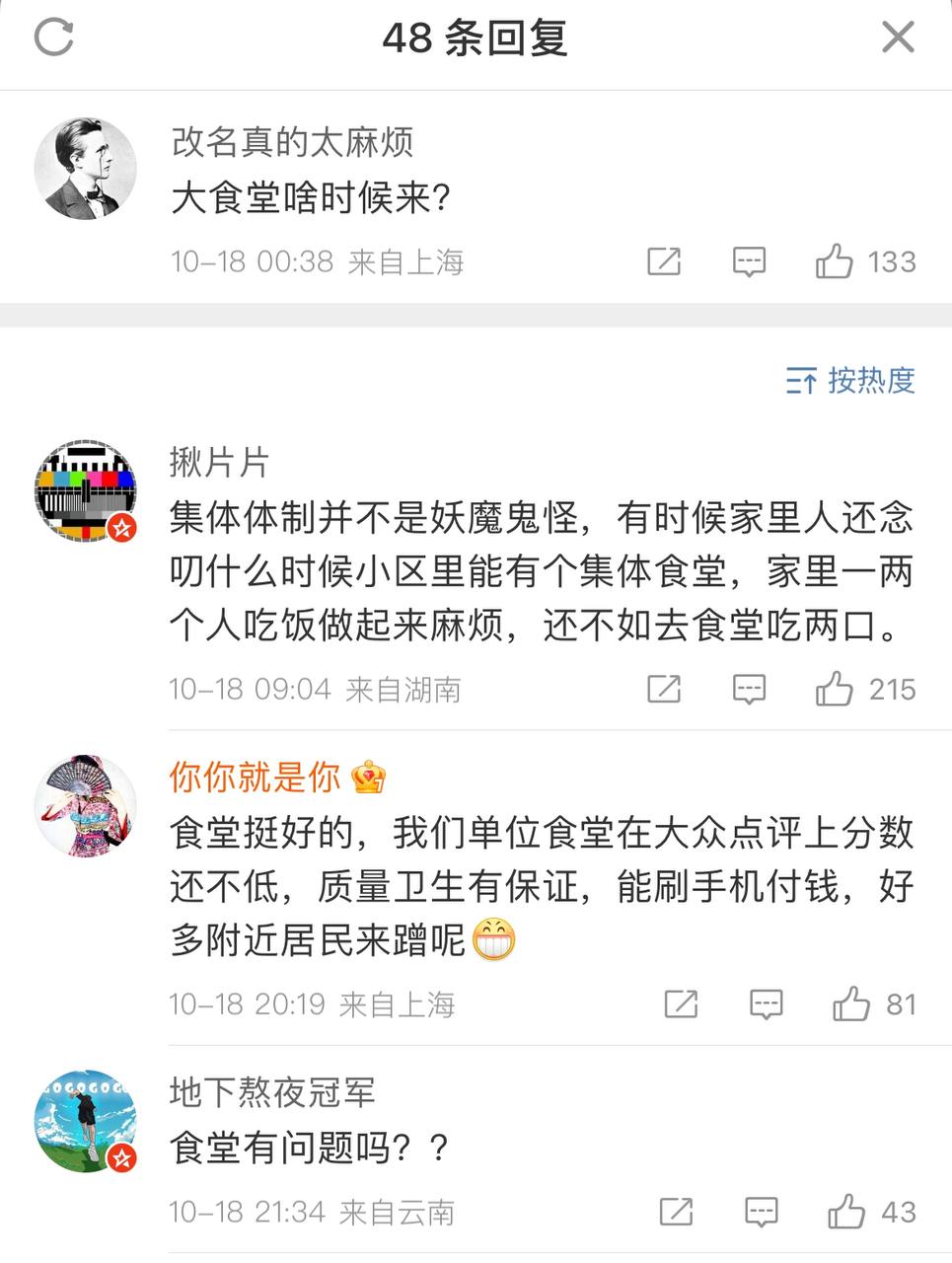Toggle the like on 你你就是你's comment
The height and width of the screenshot is (1263, 952).
pyautogui.click(x=851, y=1003)
